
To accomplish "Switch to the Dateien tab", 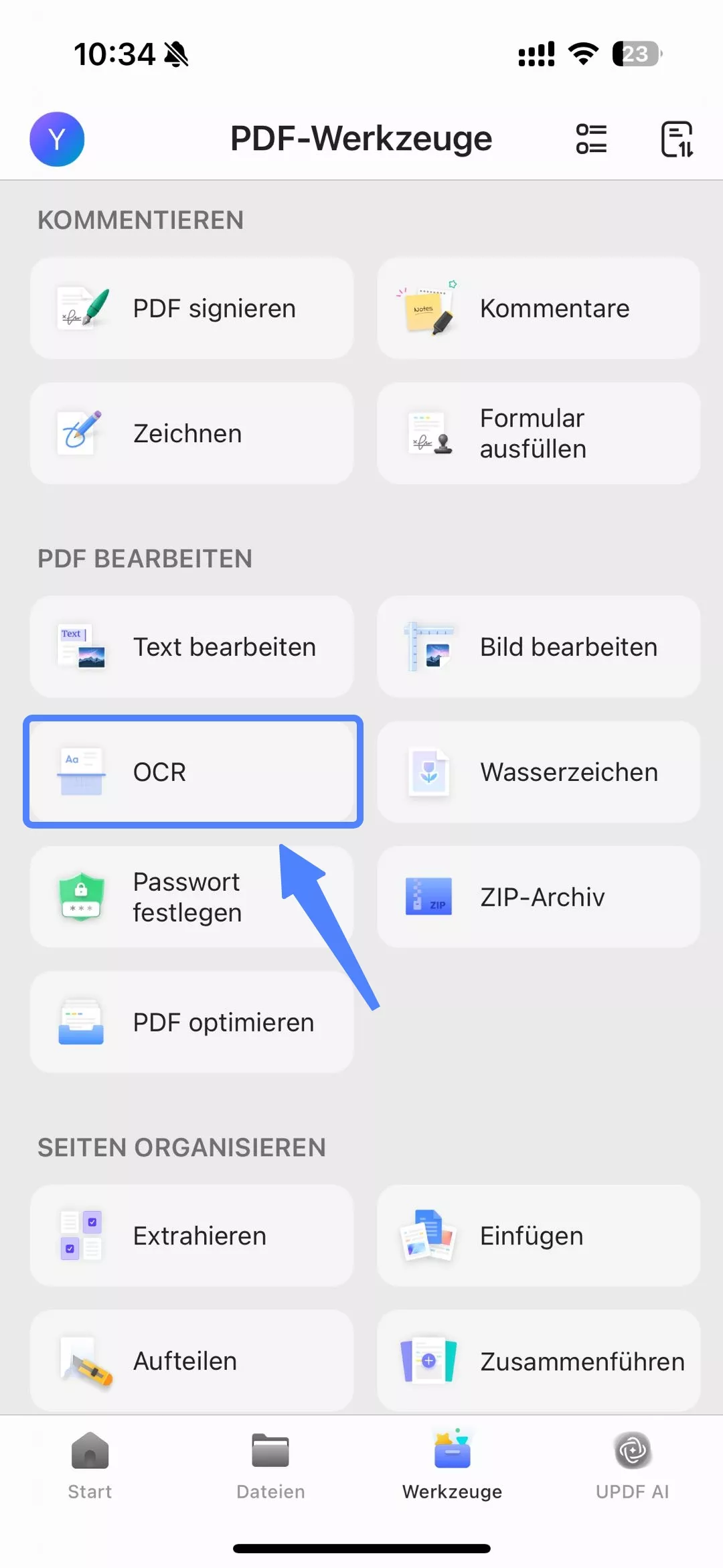I will point(270,1465).
